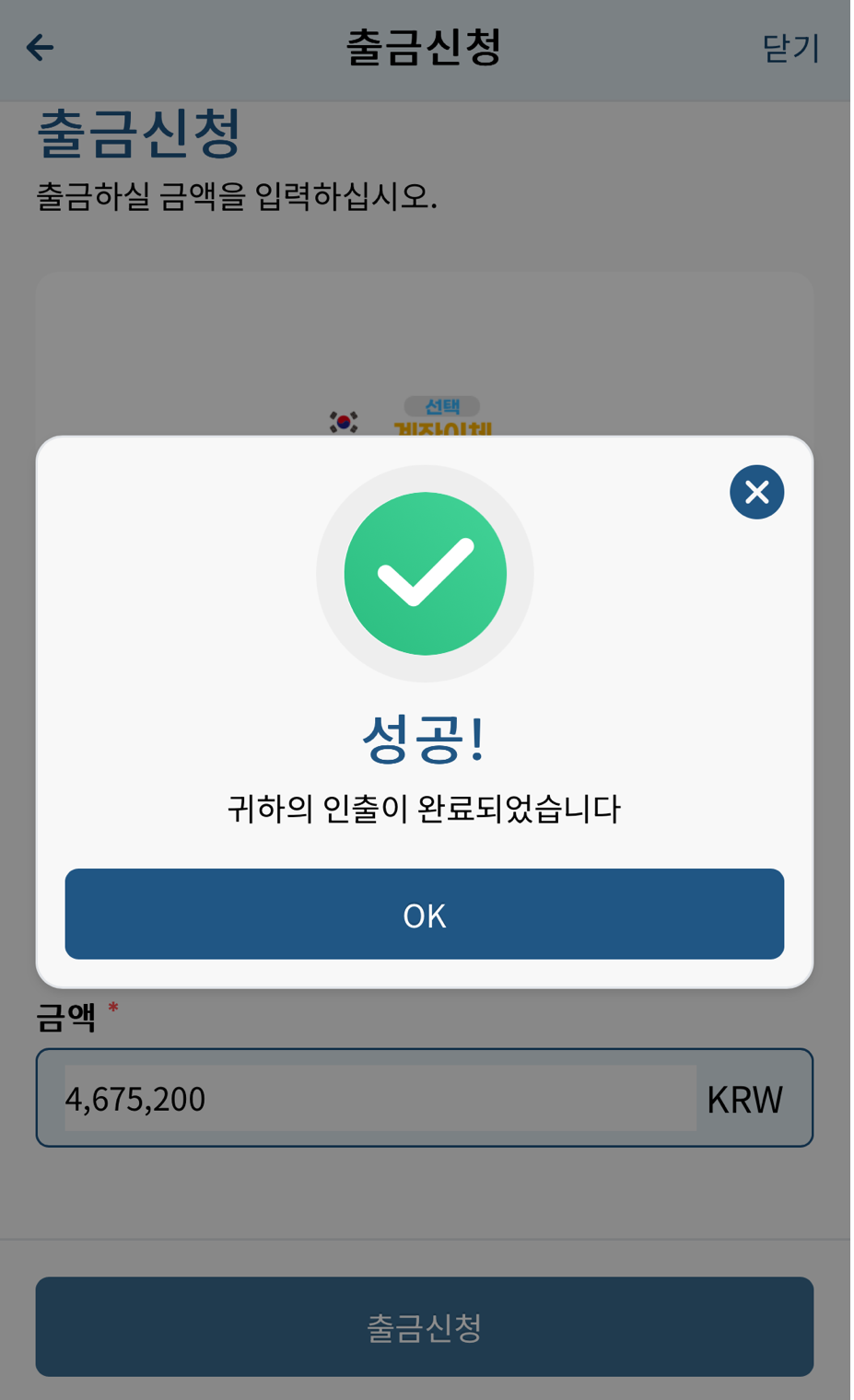Dismiss the success dialog with the X

(756, 492)
